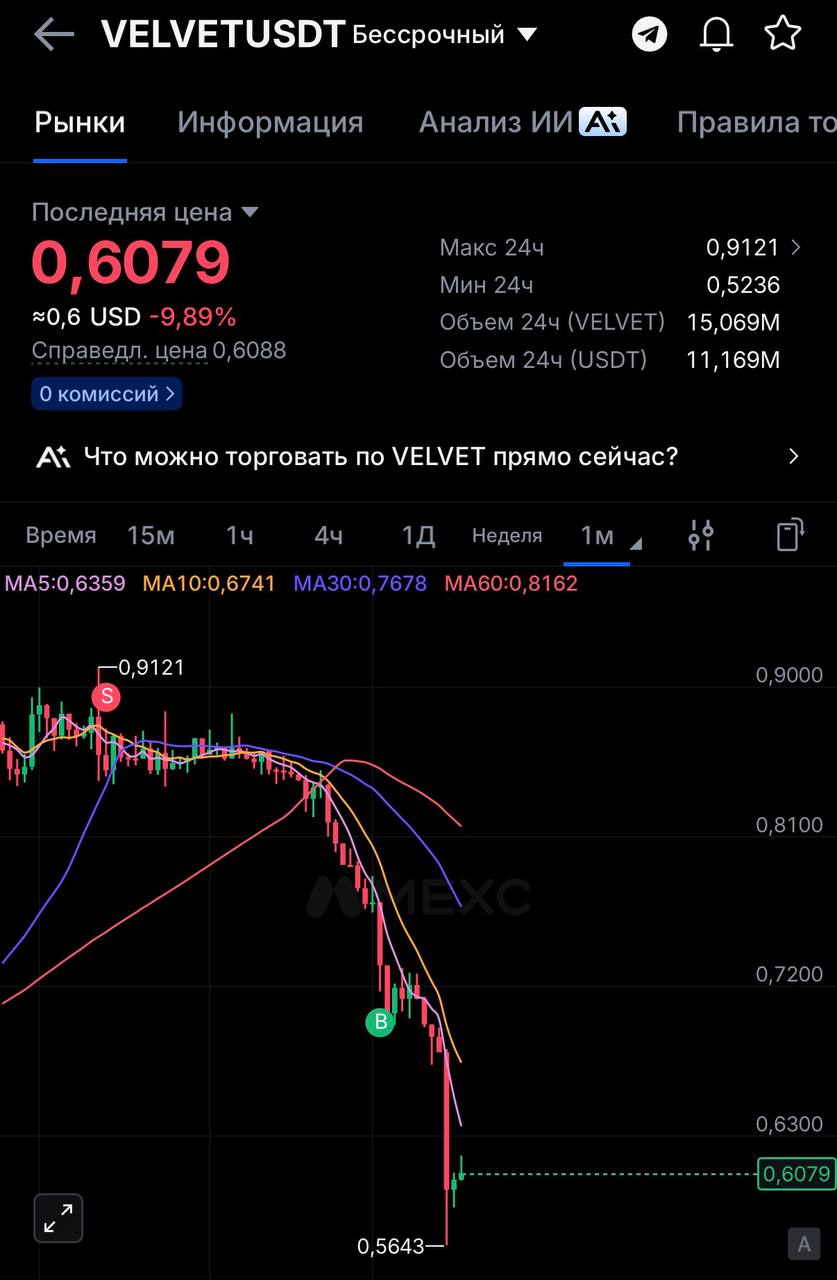Go back using the arrow icon
837x1280 pixels.
coord(54,35)
